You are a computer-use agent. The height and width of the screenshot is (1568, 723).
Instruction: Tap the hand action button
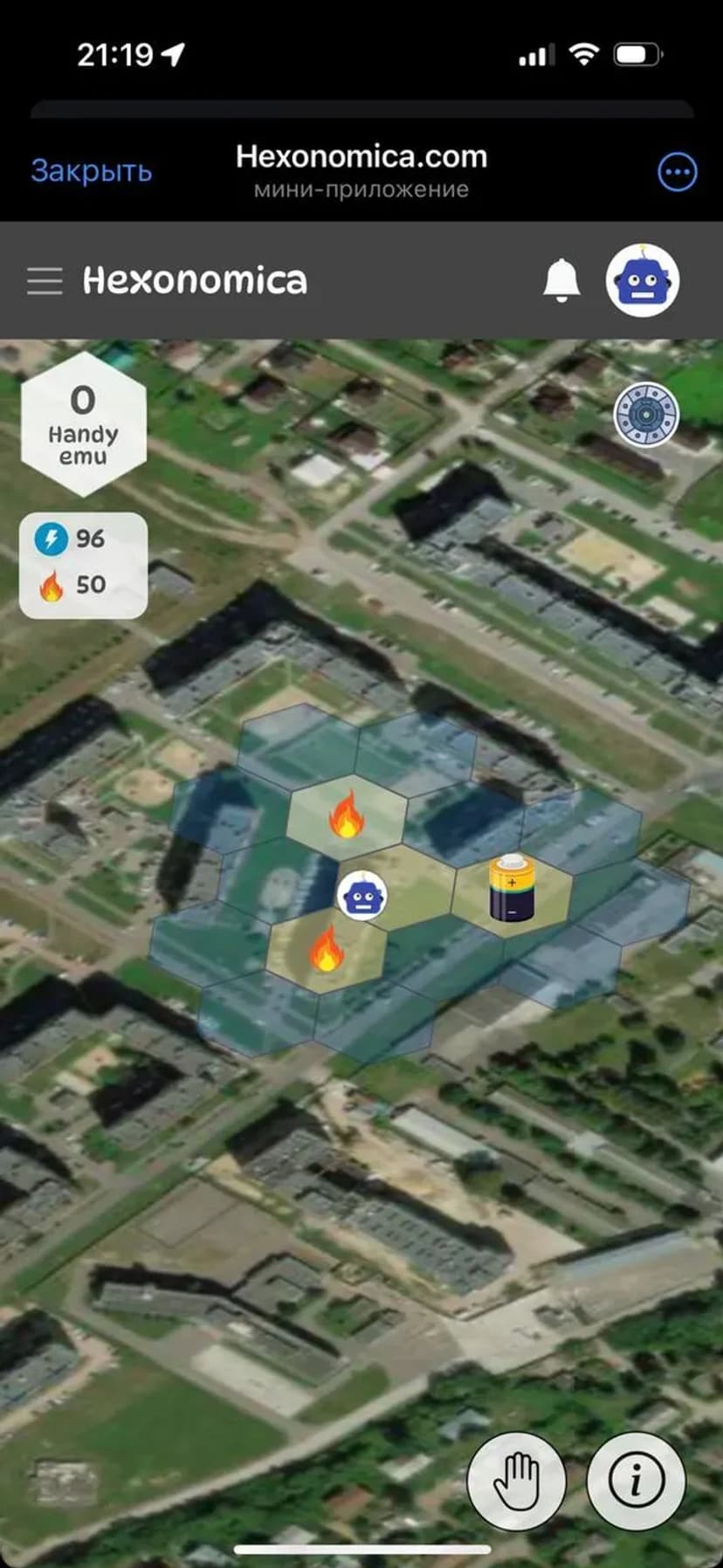click(517, 1480)
